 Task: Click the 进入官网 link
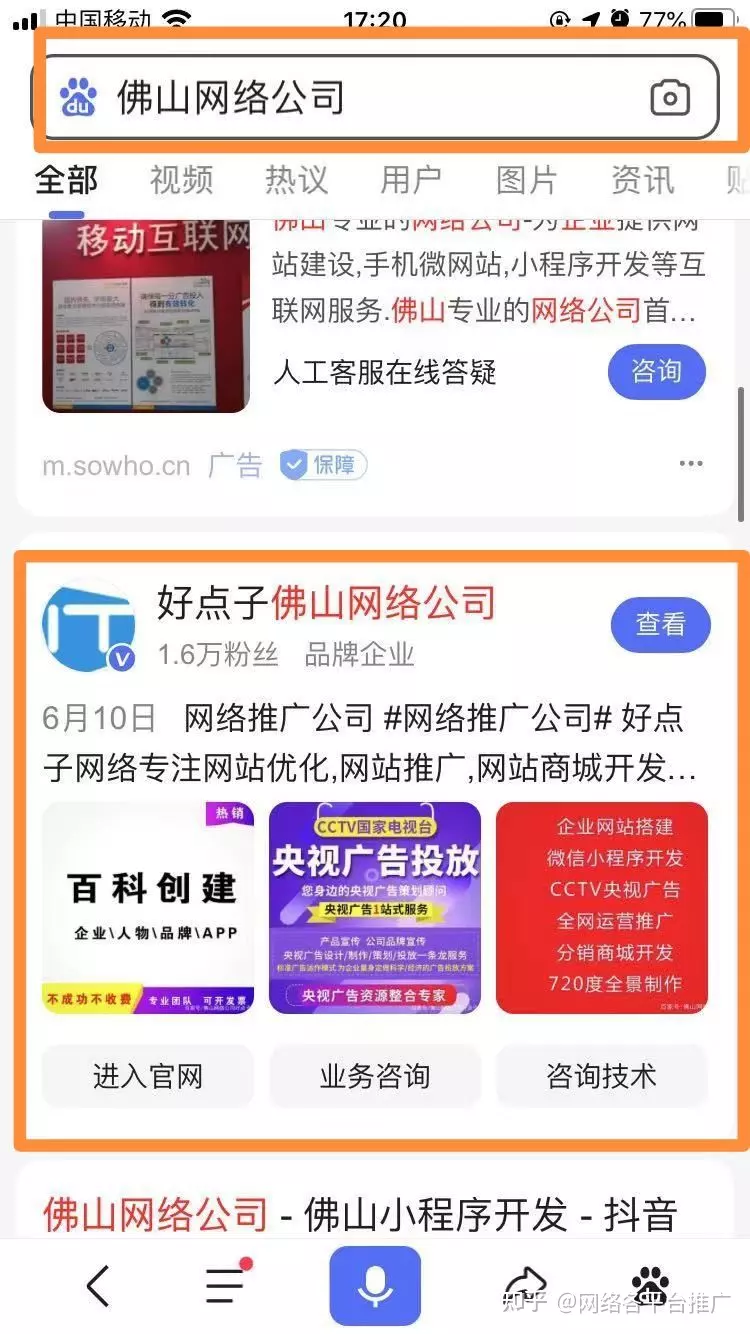pos(147,1076)
